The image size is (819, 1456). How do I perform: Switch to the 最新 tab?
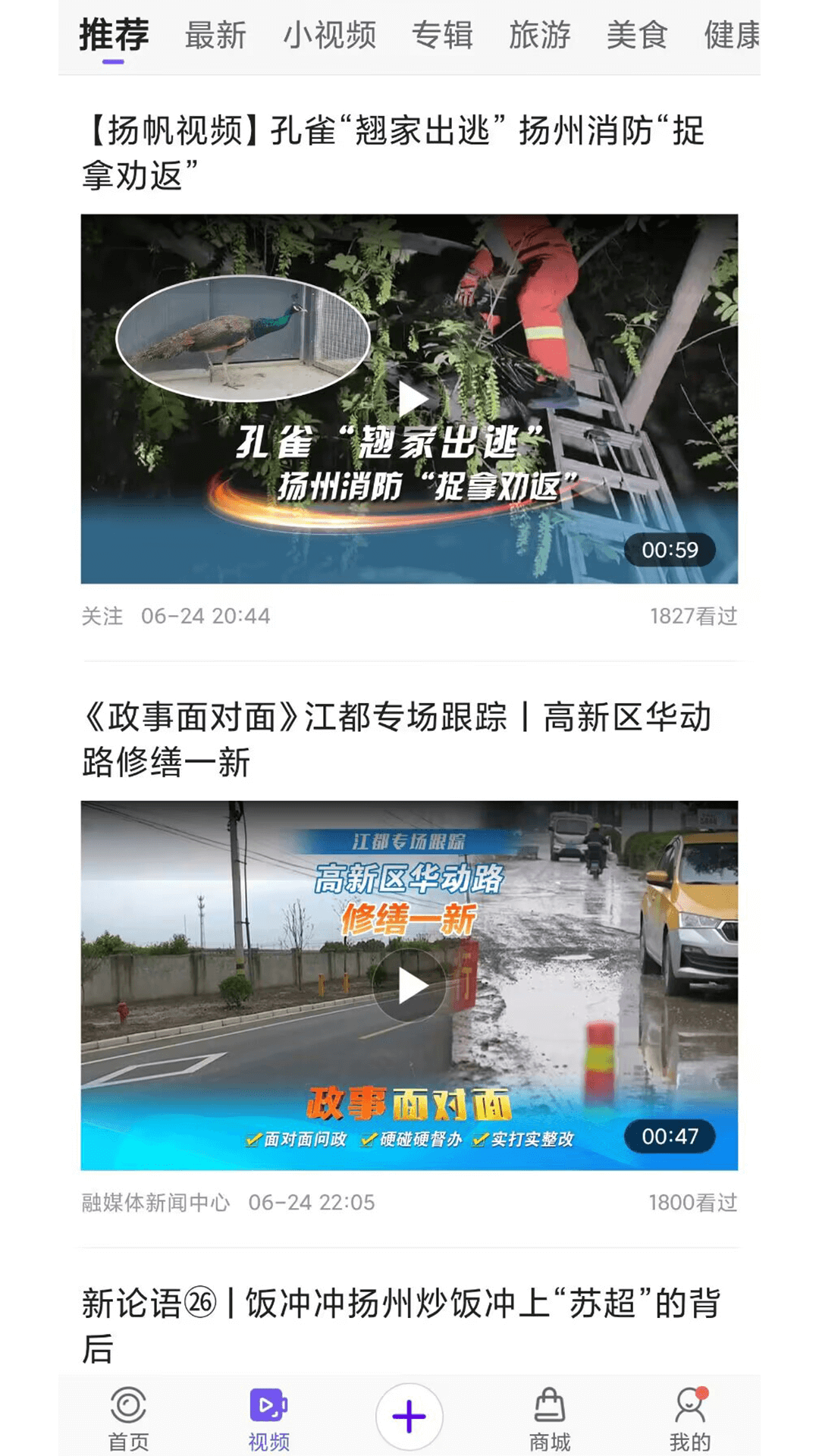215,36
